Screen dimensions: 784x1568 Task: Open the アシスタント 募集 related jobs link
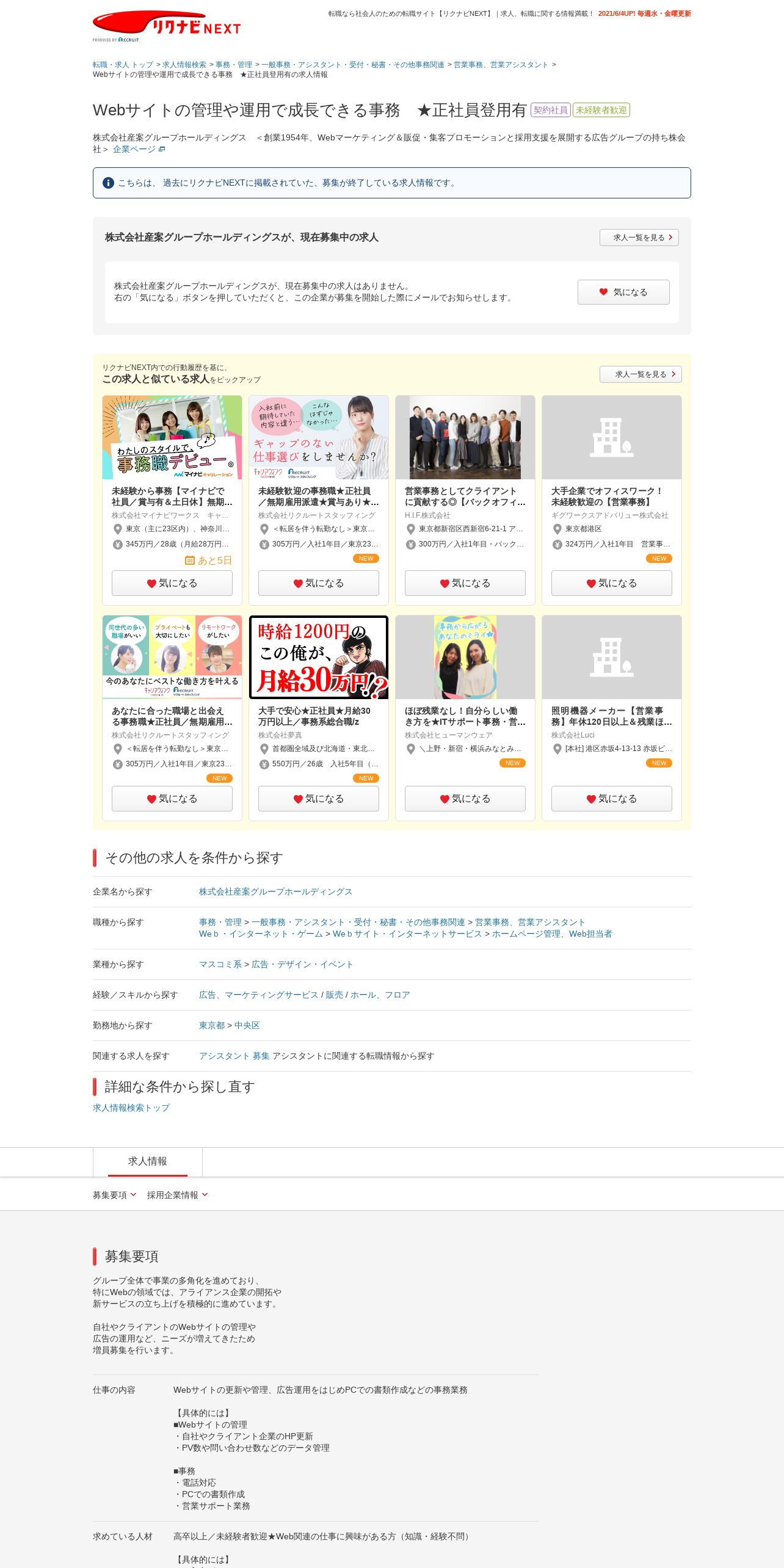pos(234,1056)
